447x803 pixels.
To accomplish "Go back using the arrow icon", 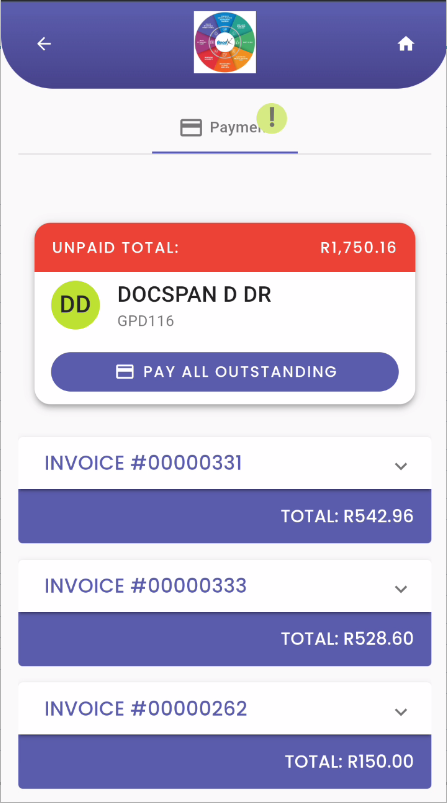I will point(44,44).
